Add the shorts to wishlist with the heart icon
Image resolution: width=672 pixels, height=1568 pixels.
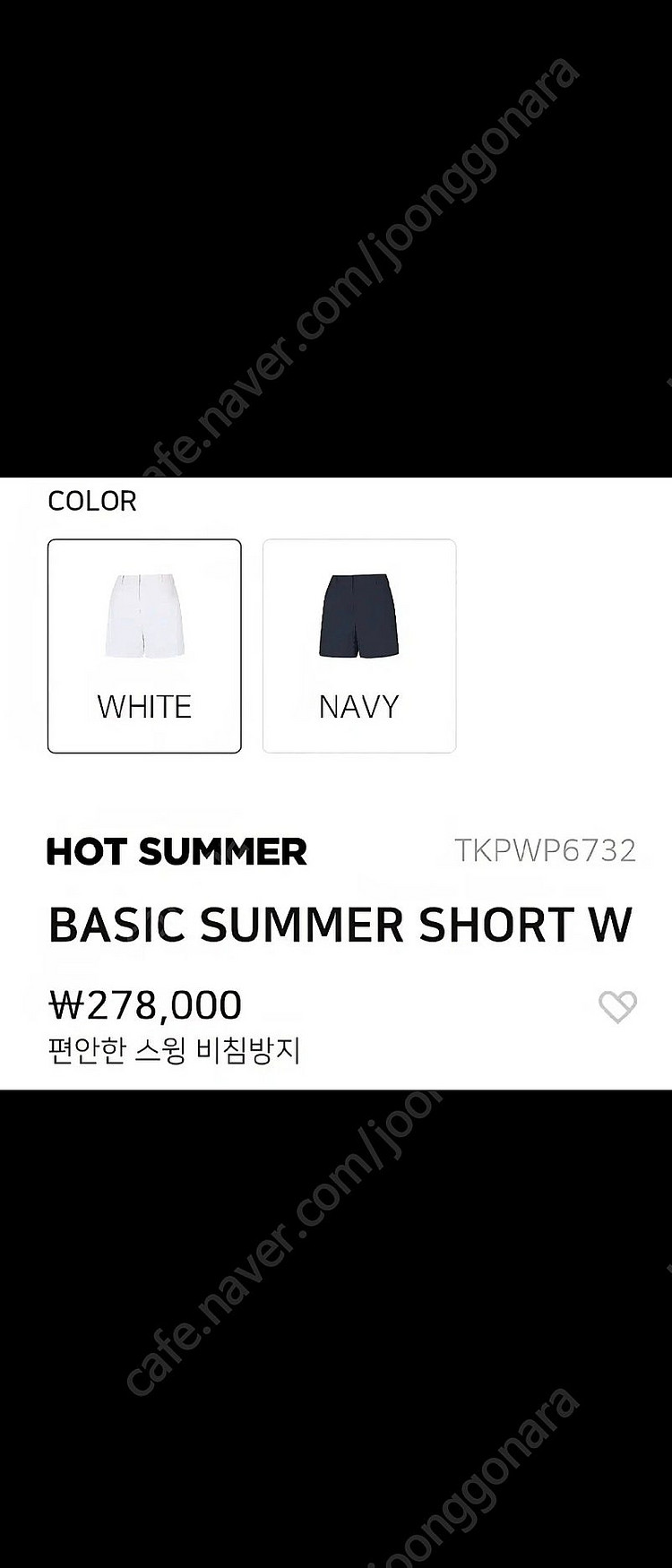point(617,1007)
